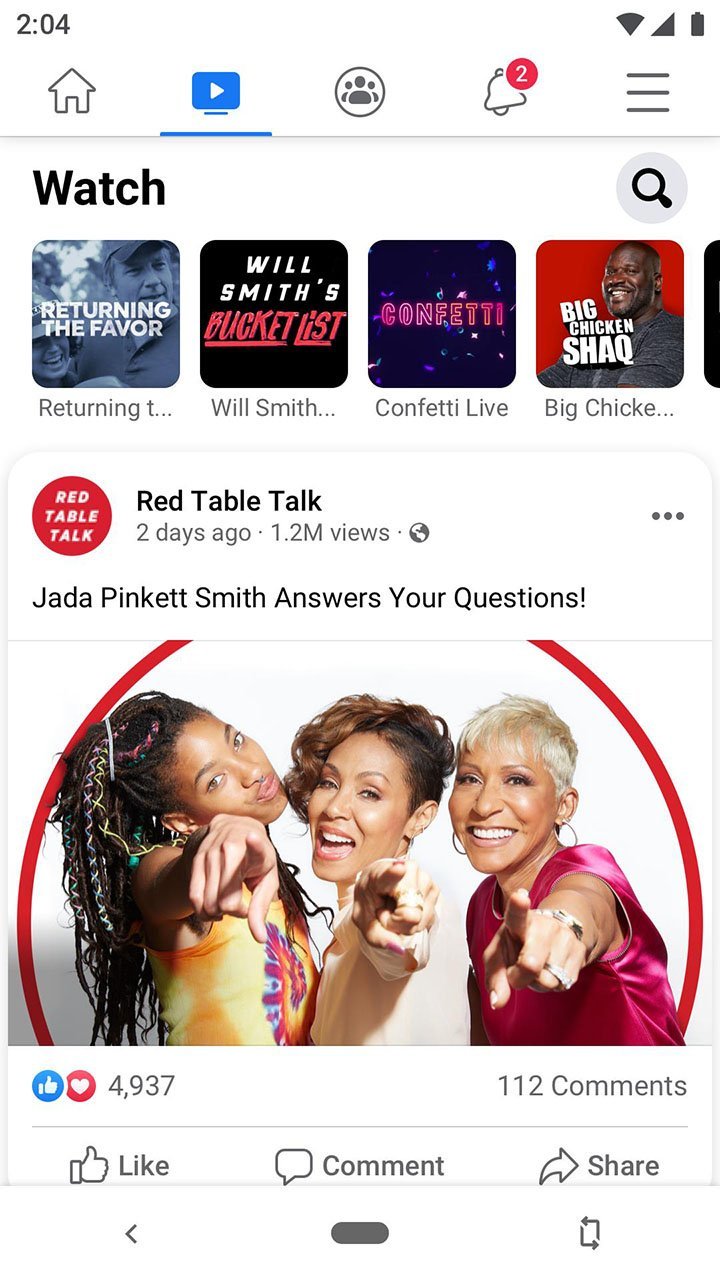Open the Confetti Live show
The width and height of the screenshot is (720, 1280).
442,314
